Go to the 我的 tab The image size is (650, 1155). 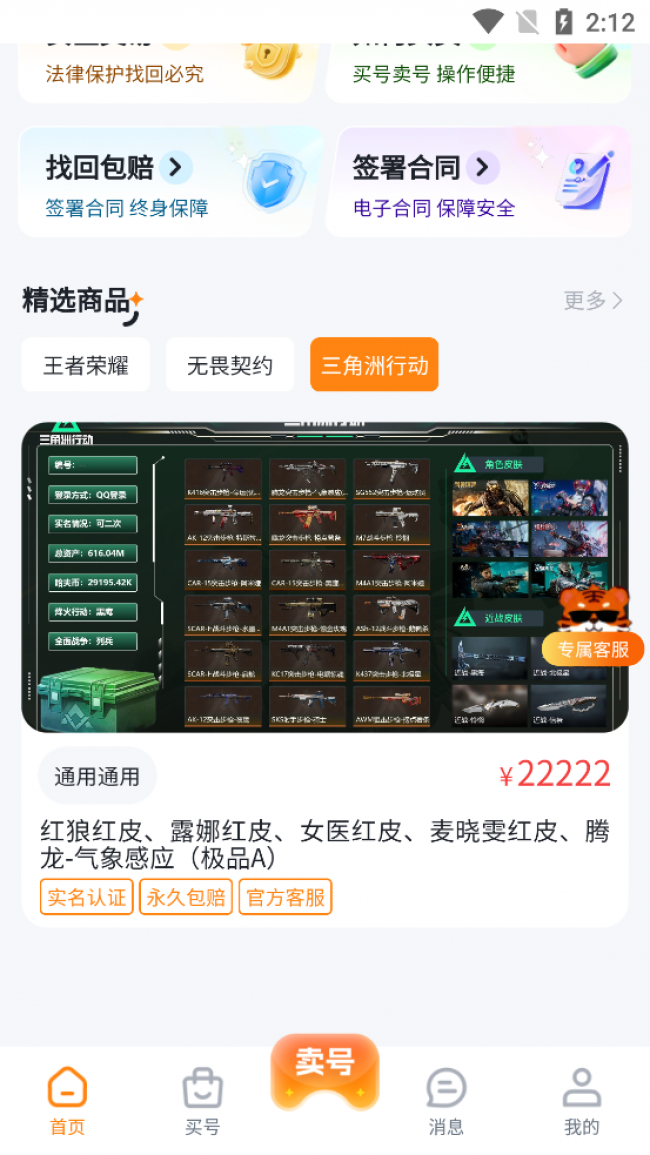[581, 1100]
